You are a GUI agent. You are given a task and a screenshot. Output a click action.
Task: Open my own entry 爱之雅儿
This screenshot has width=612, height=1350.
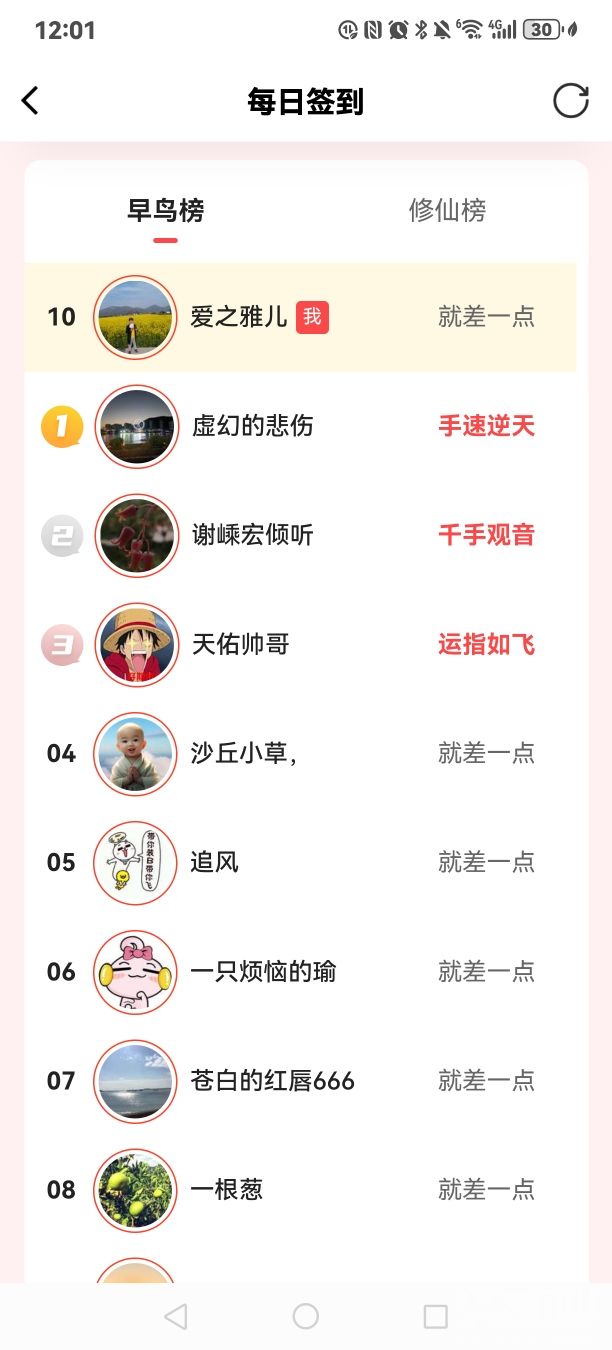[239, 317]
